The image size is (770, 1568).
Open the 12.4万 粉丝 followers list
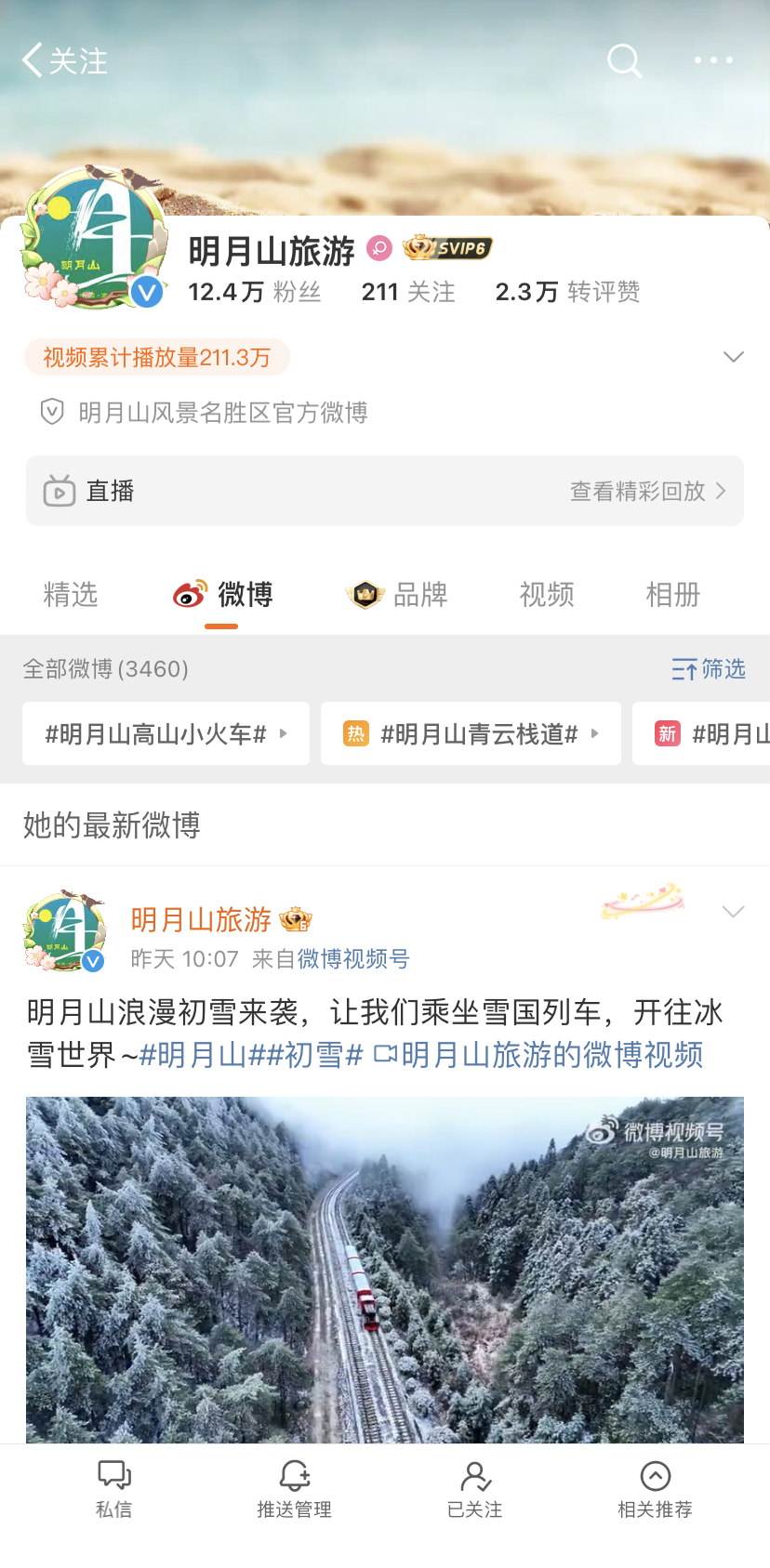pos(254,292)
